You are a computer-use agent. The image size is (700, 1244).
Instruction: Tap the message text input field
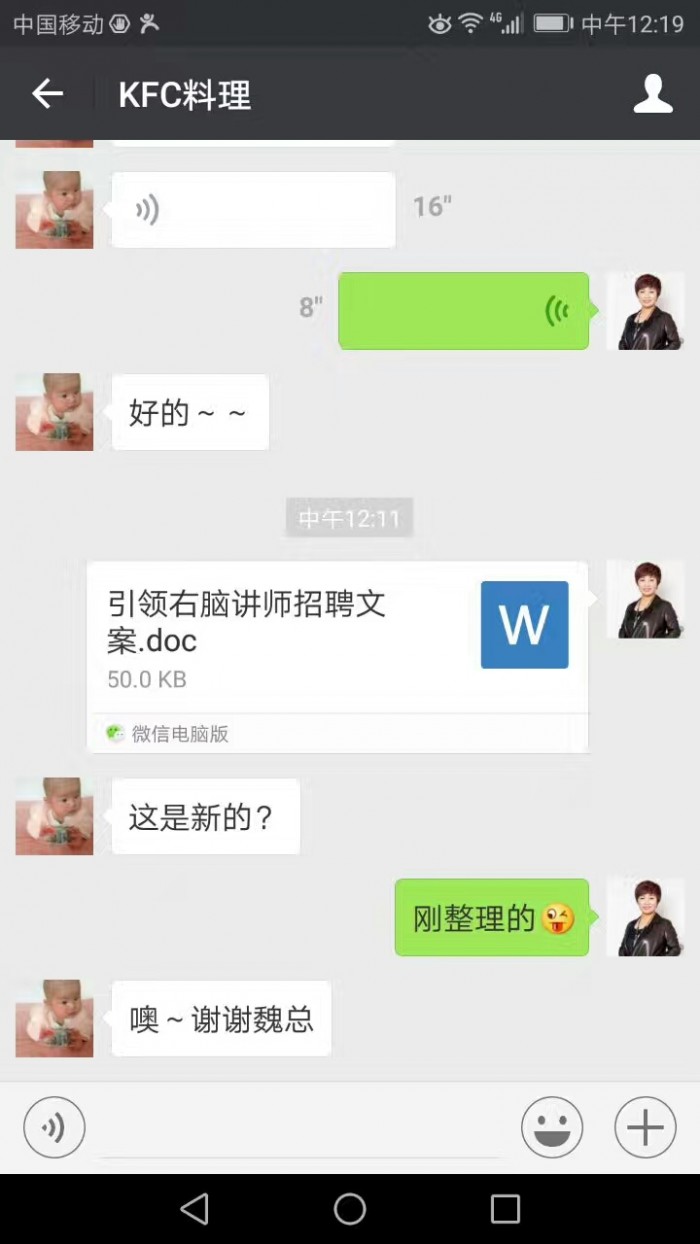click(x=300, y=1128)
